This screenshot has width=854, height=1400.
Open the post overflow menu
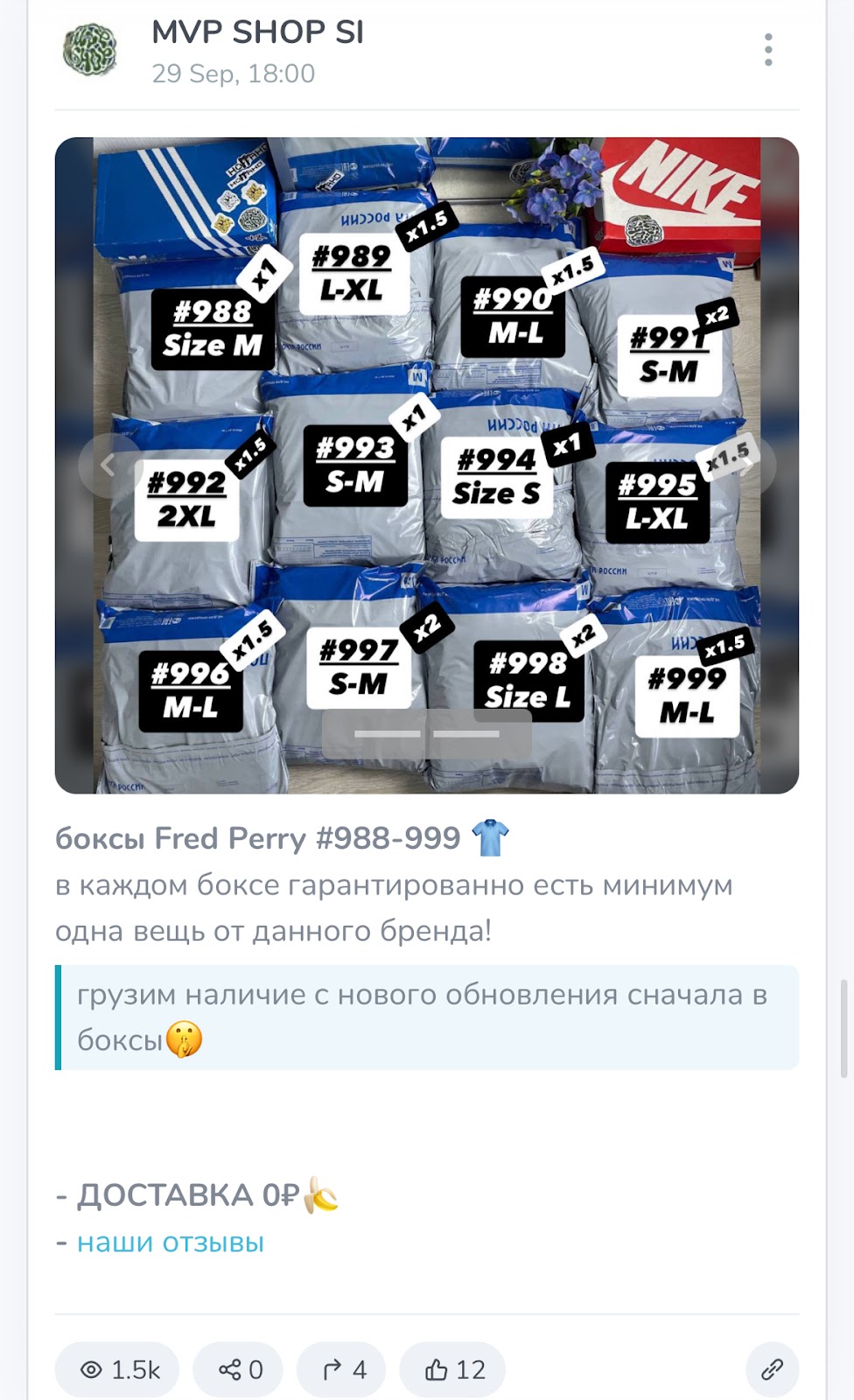768,50
